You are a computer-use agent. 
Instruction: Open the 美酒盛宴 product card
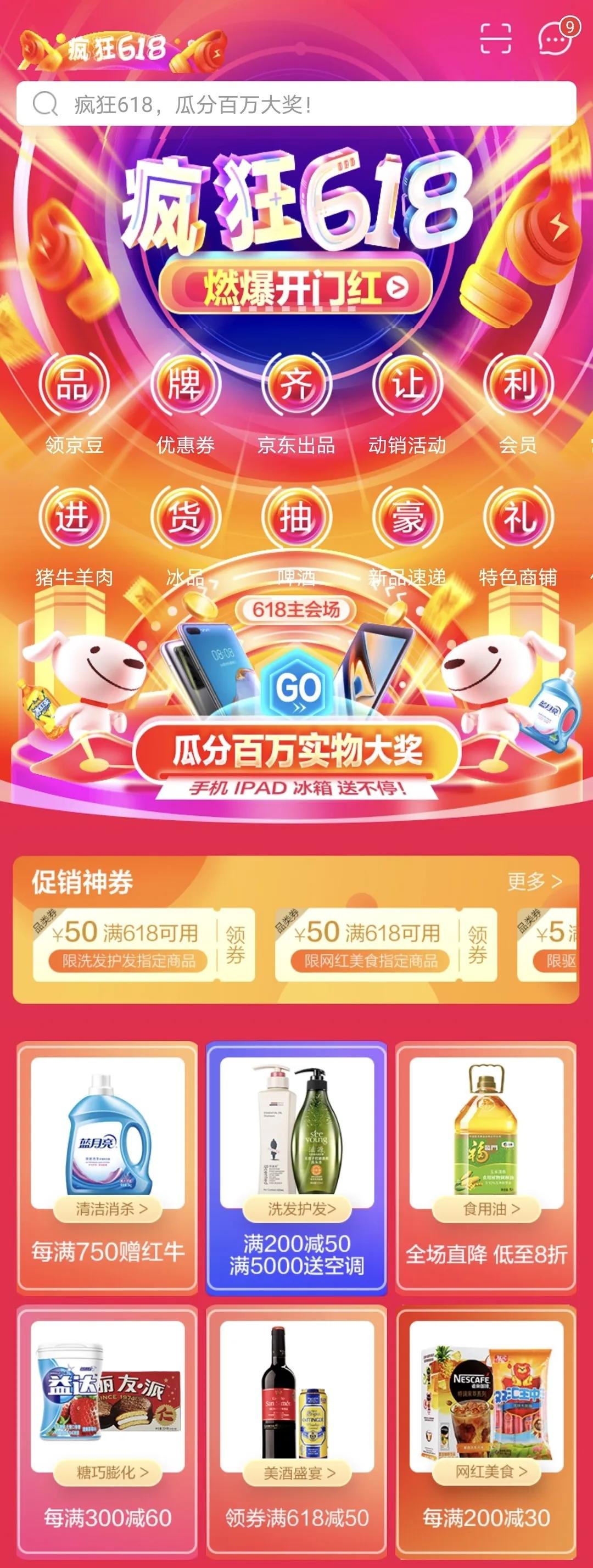[x=296, y=1430]
